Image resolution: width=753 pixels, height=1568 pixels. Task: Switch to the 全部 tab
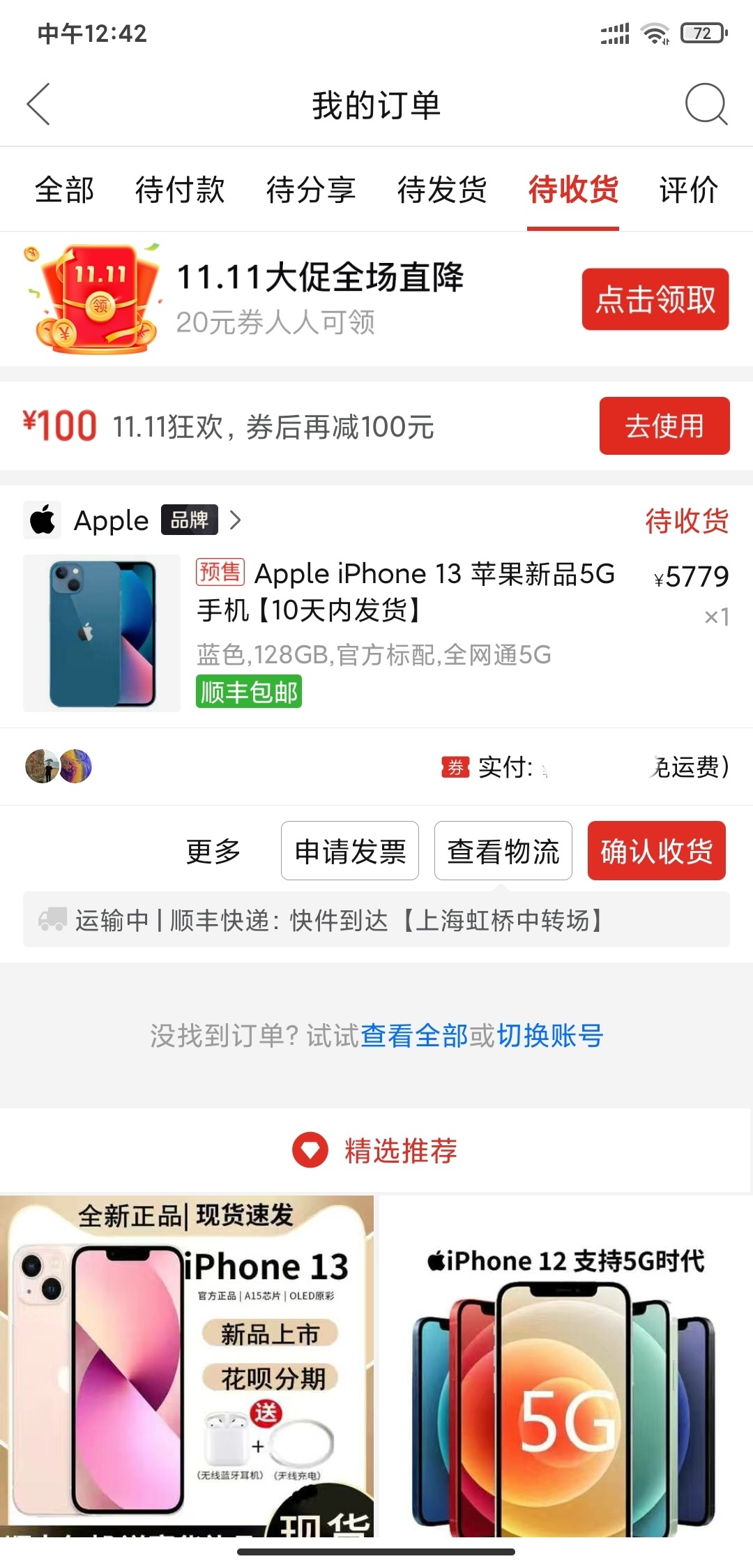[64, 190]
